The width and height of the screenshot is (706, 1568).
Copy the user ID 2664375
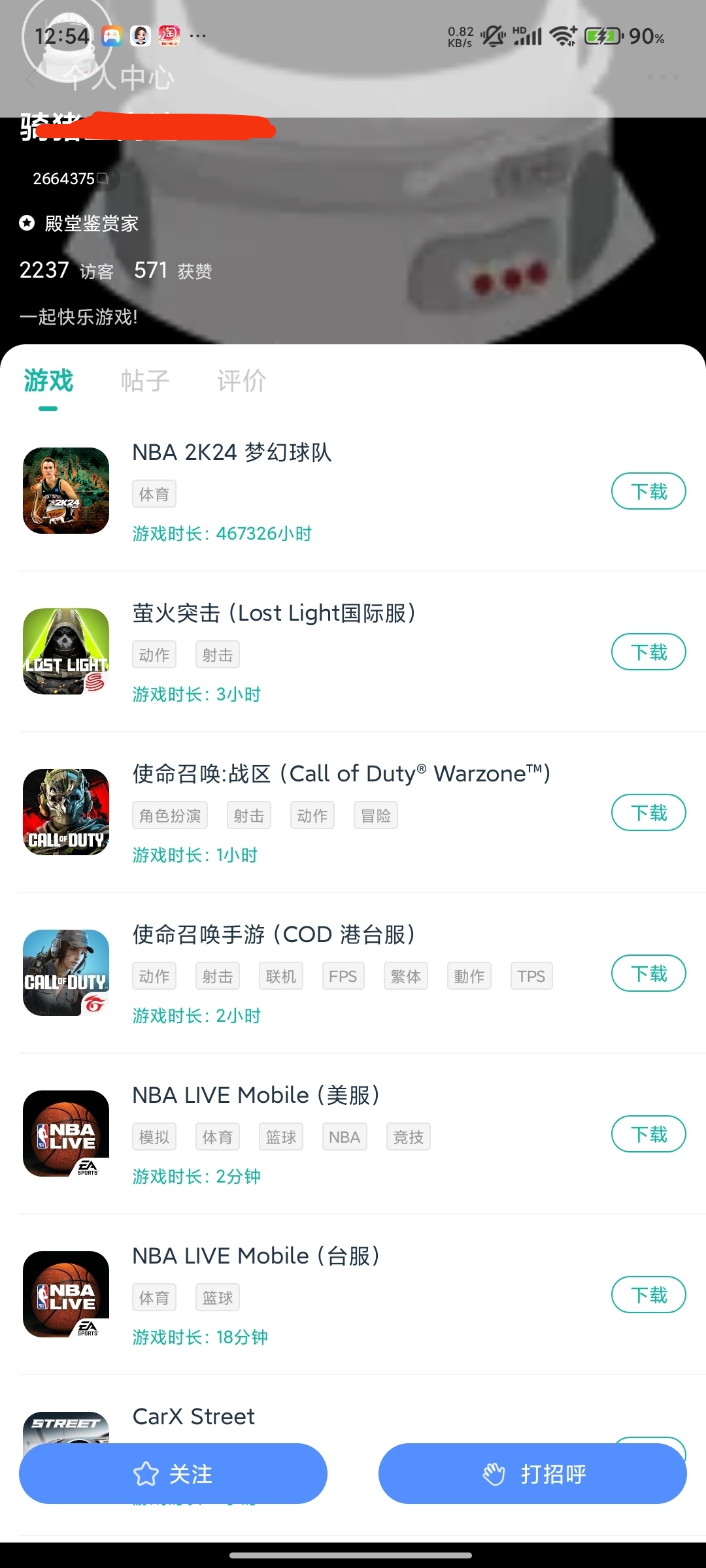click(103, 178)
